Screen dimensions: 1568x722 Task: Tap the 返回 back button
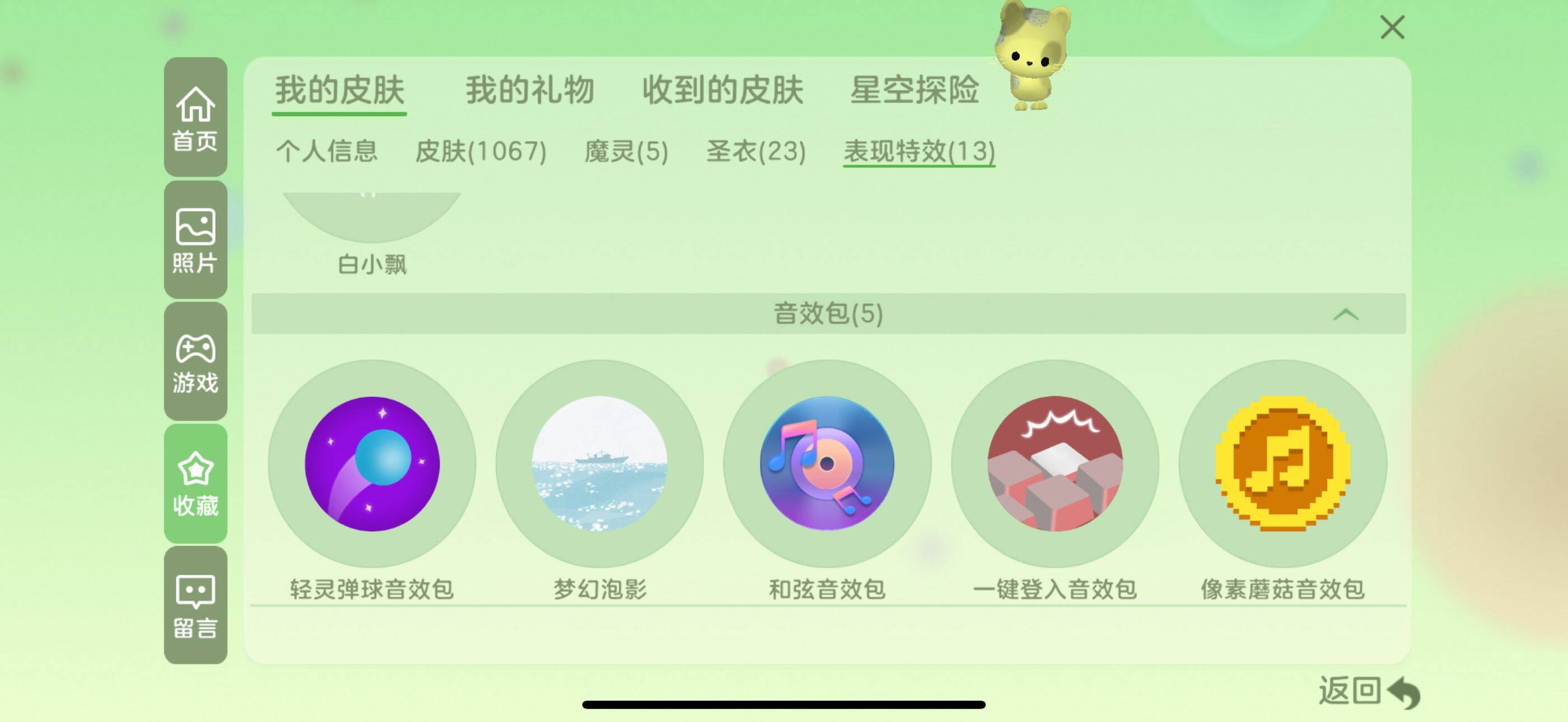point(1368,692)
